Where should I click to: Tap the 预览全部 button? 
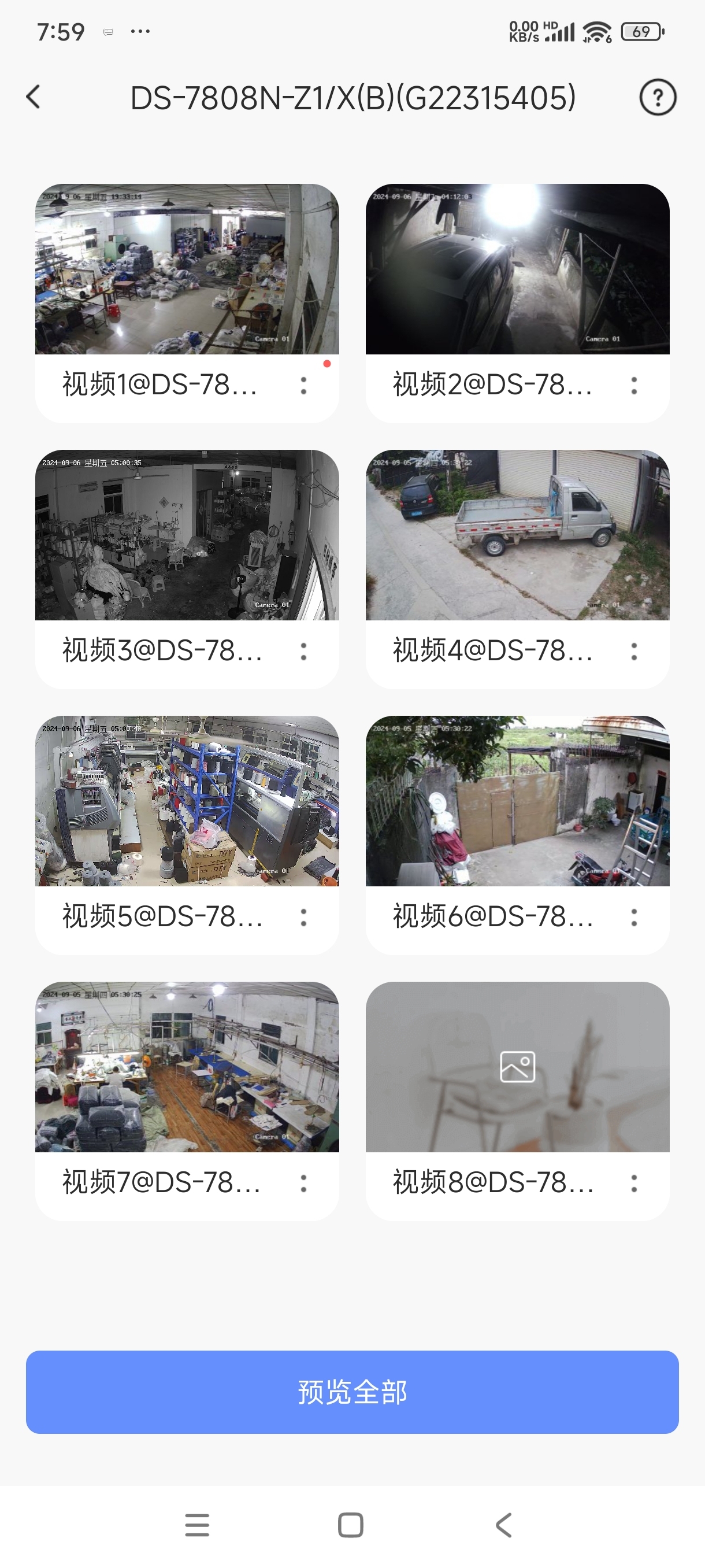(x=352, y=1392)
